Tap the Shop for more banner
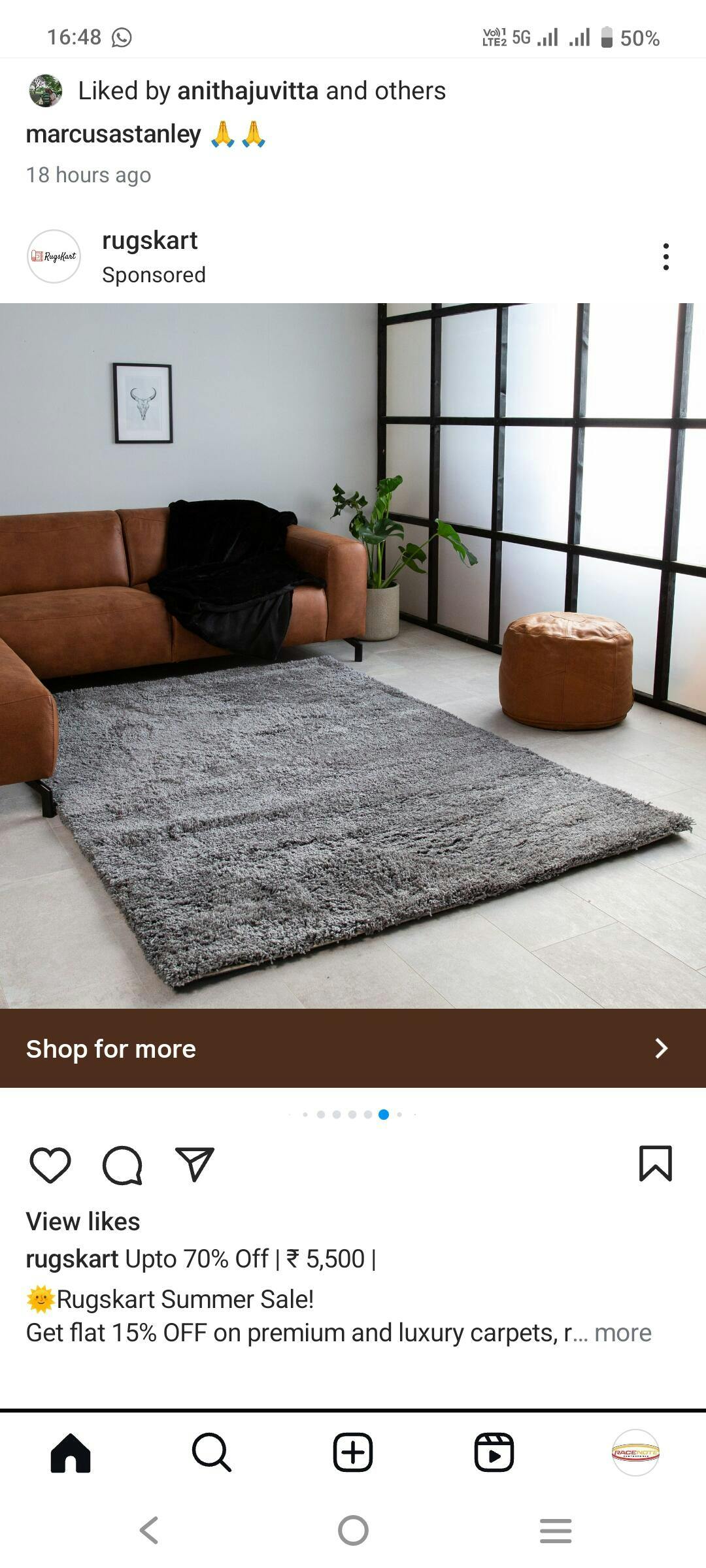This screenshot has height=1568, width=706. pyautogui.click(x=353, y=1049)
